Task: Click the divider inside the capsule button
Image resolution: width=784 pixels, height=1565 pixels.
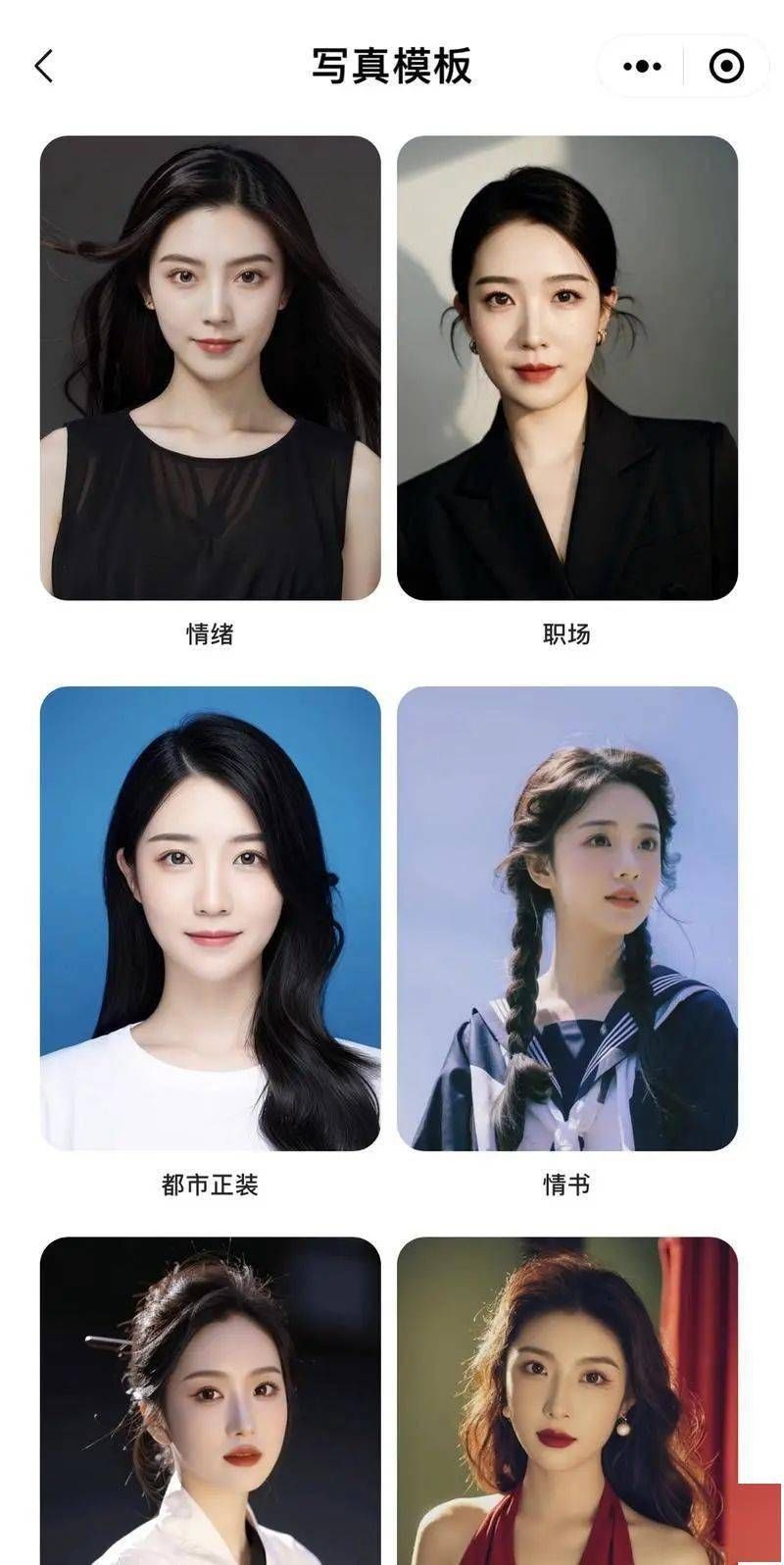Action: [x=683, y=65]
